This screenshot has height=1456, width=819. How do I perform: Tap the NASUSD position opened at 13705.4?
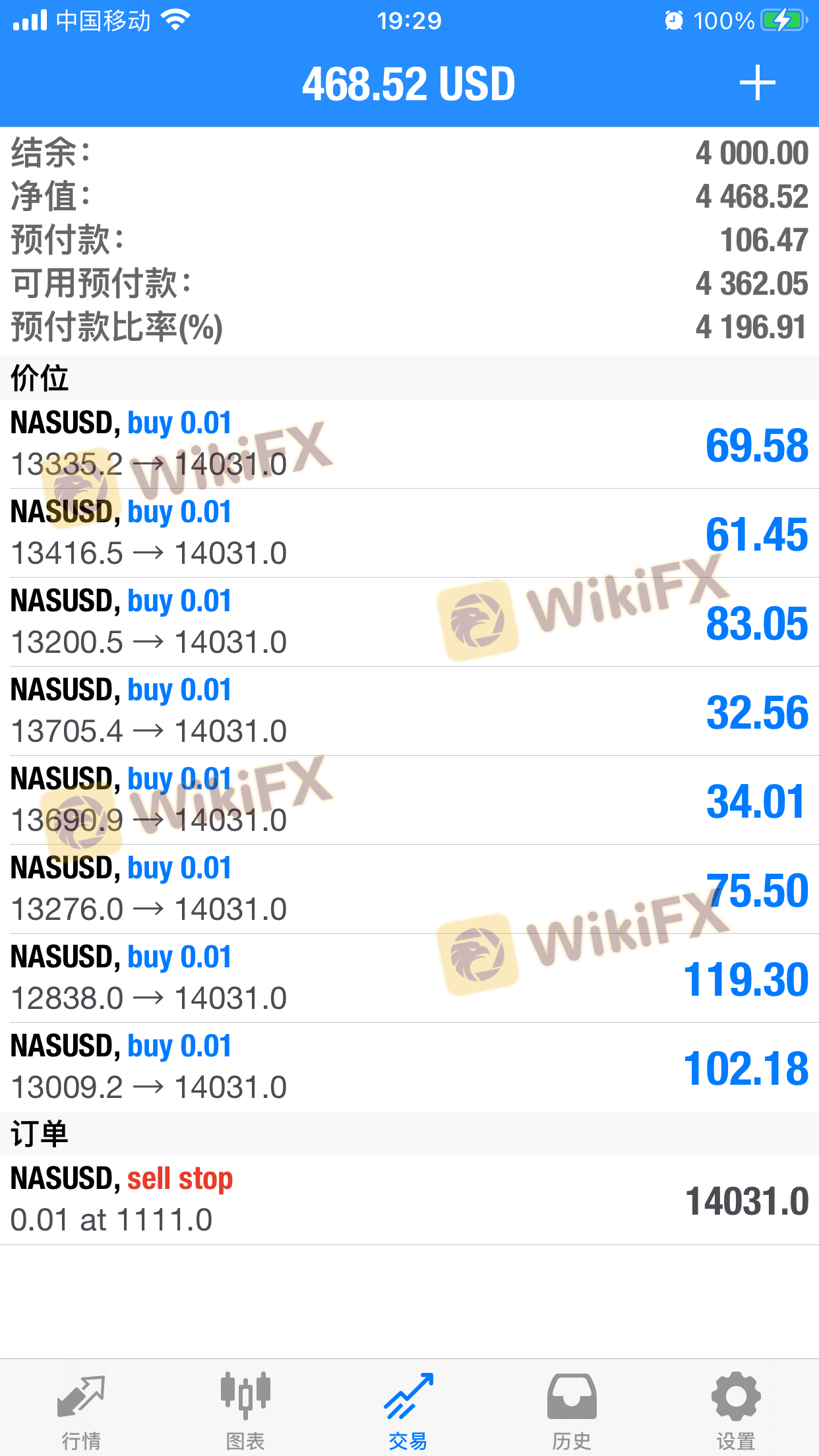tap(409, 711)
